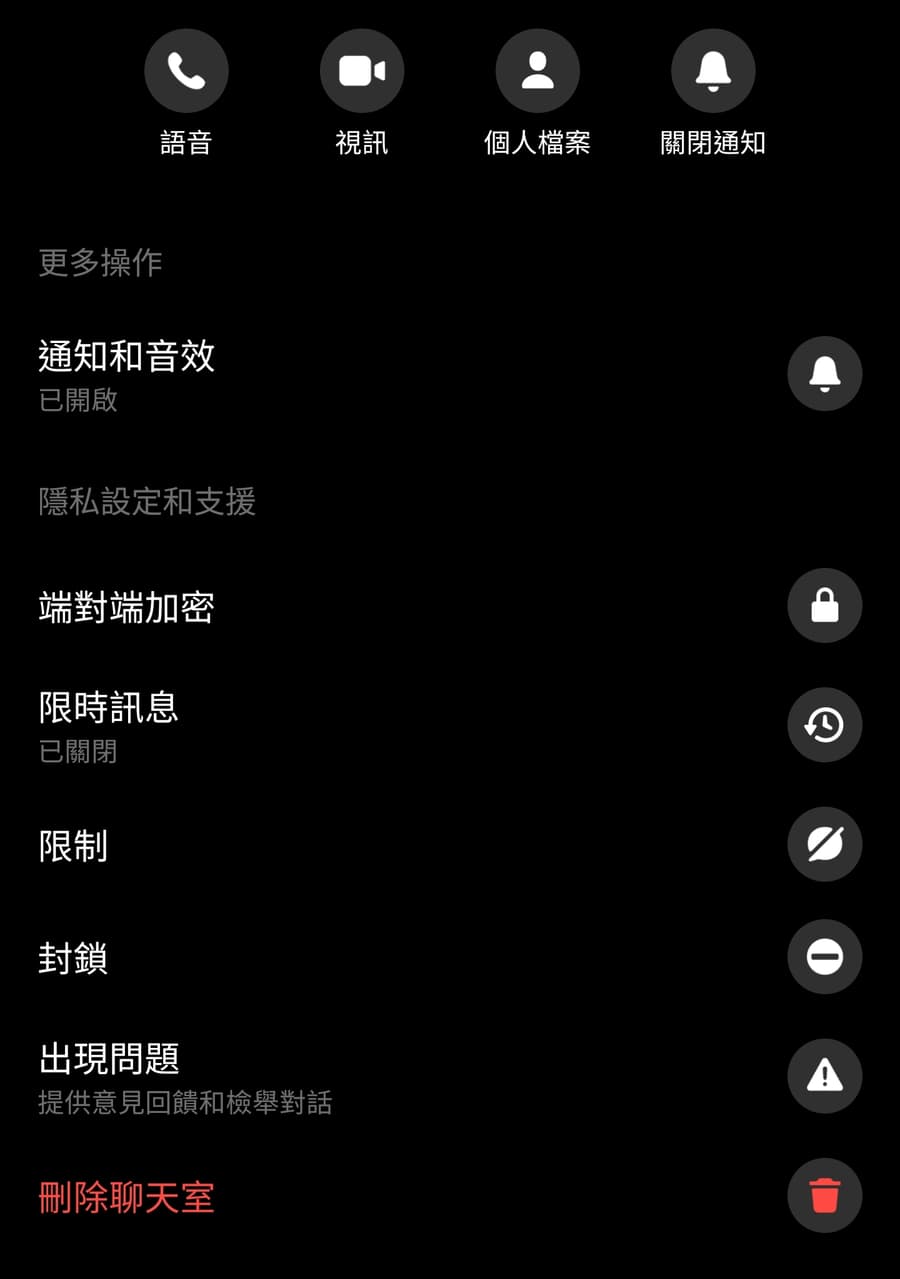Tap the red trash icon for 刪除聊天室
The image size is (900, 1279).
pos(824,1196)
